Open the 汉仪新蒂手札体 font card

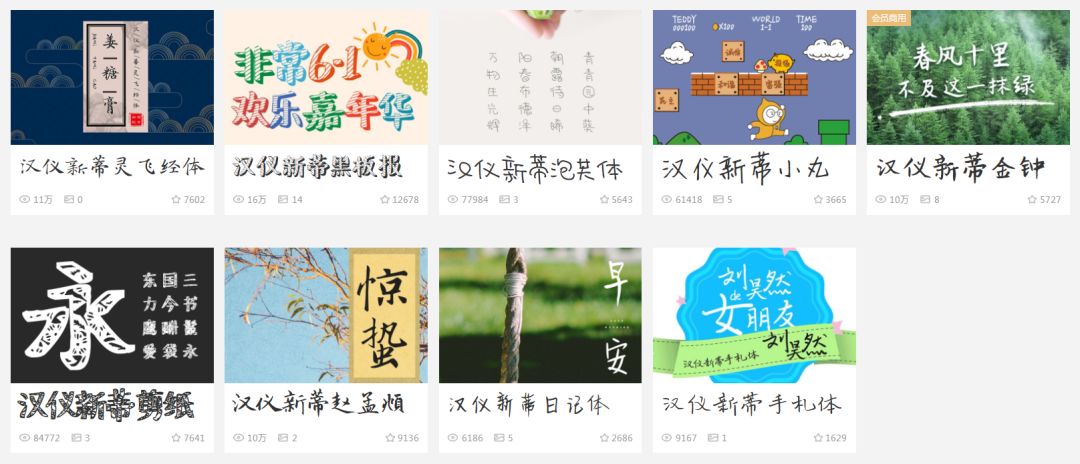754,316
